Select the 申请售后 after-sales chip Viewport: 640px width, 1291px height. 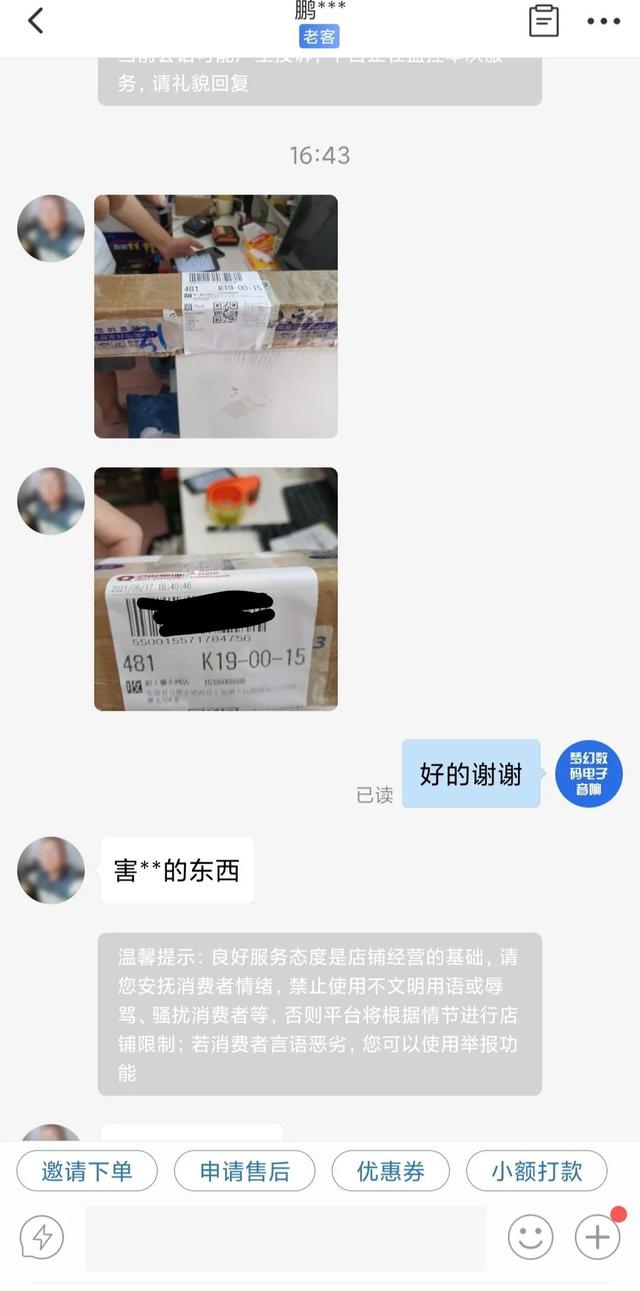[x=245, y=1171]
